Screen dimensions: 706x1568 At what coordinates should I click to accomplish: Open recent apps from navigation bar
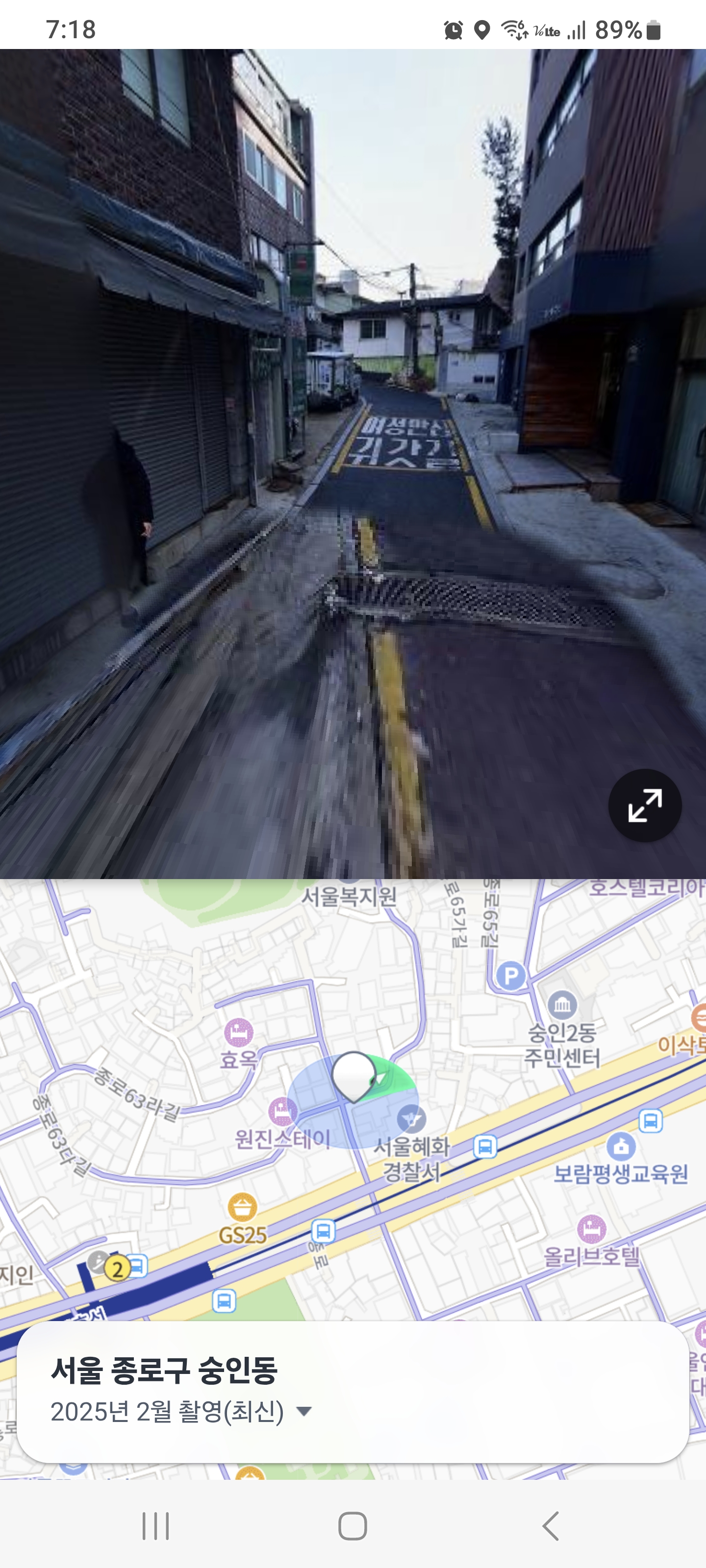155,1525
